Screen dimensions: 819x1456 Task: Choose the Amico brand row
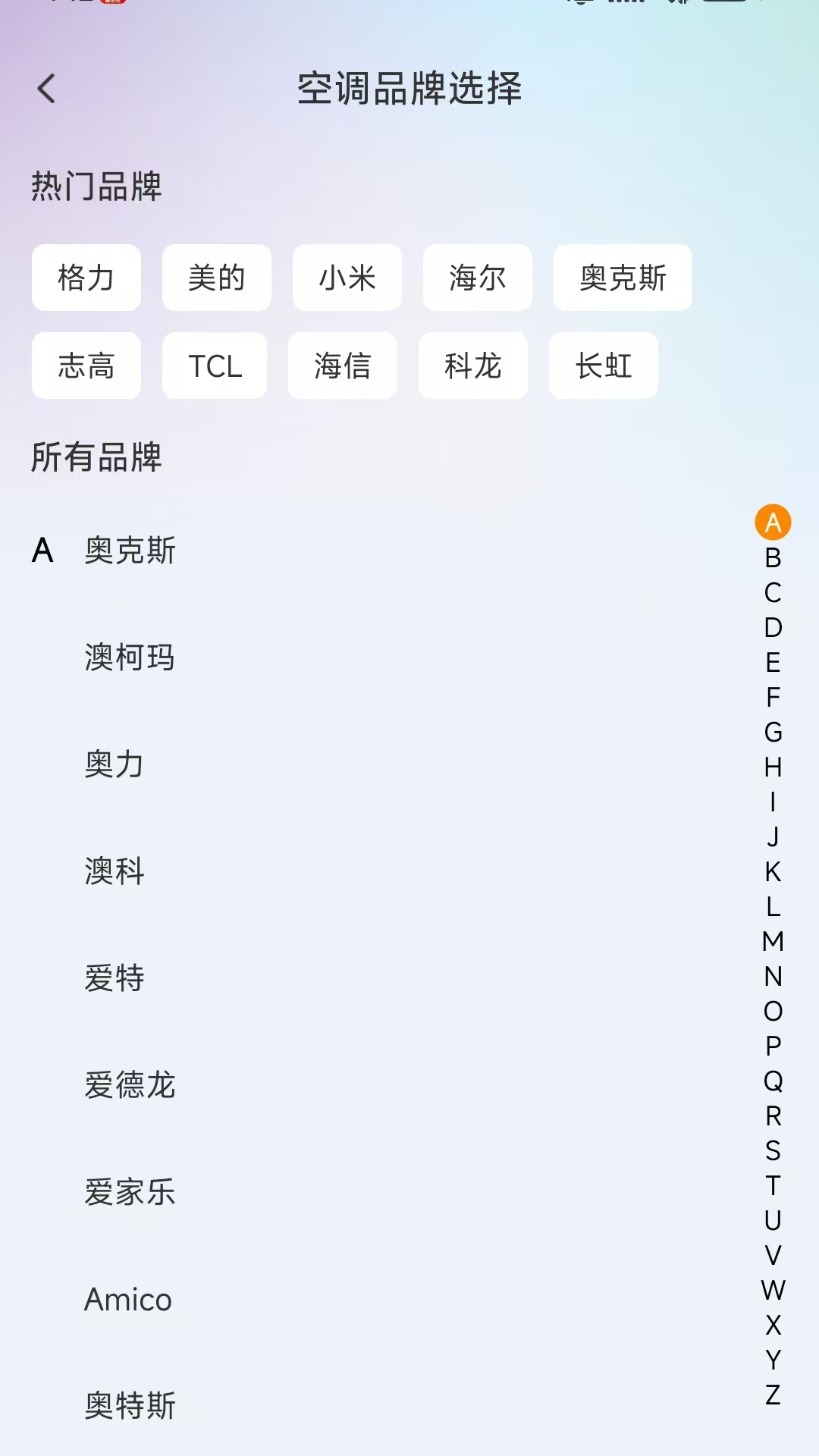tap(379, 1299)
